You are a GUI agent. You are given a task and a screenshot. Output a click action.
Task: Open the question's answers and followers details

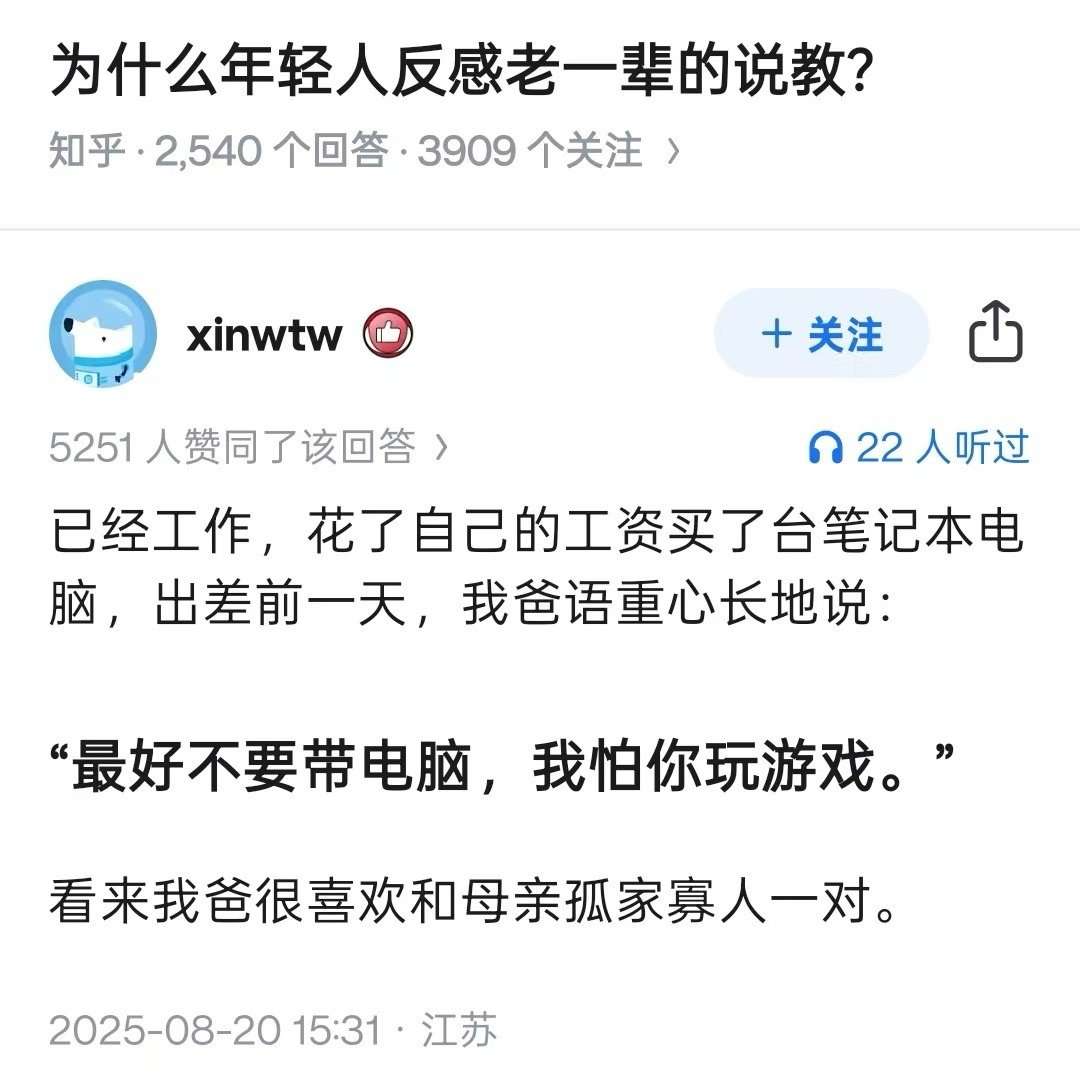(366, 151)
